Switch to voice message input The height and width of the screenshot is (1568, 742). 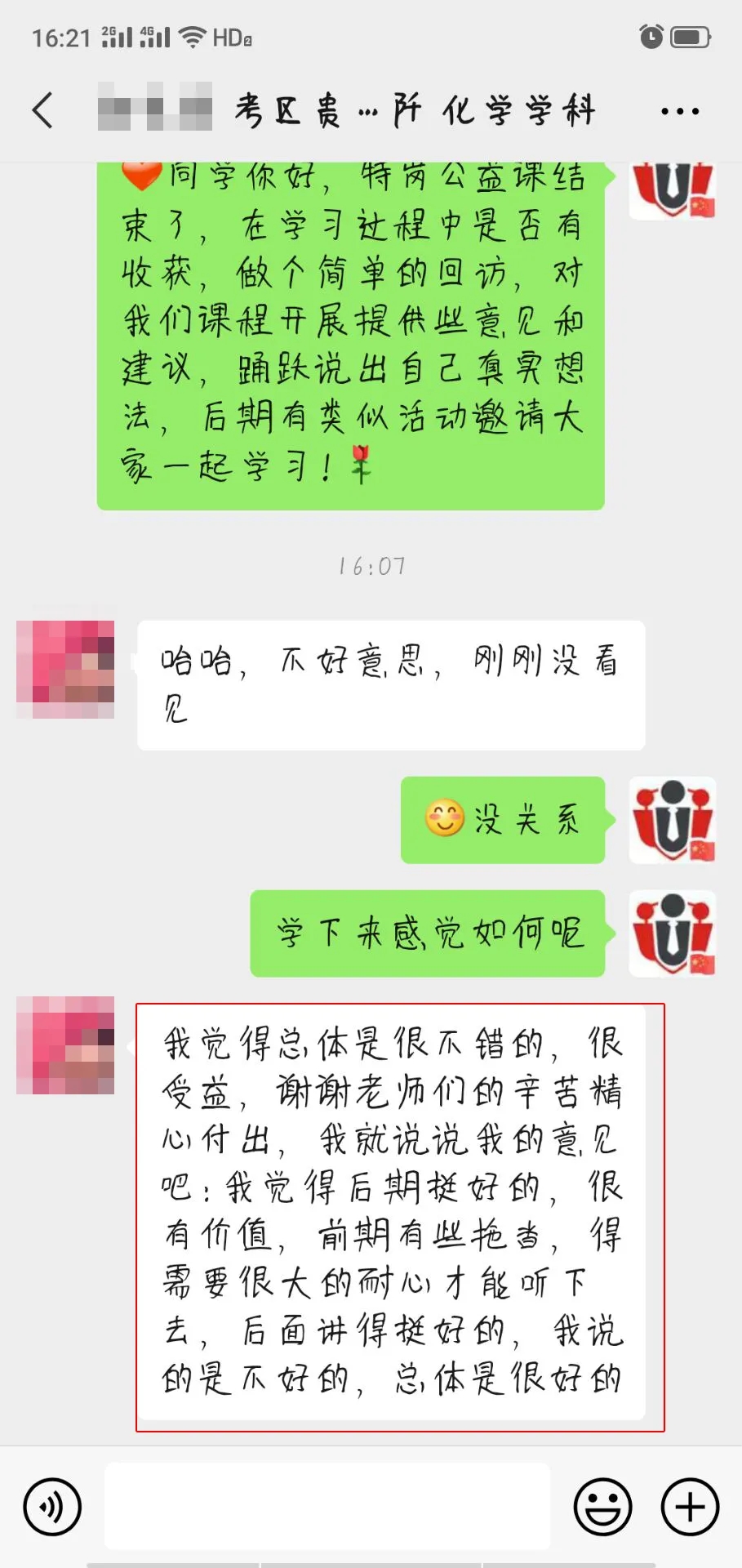pos(52,1507)
